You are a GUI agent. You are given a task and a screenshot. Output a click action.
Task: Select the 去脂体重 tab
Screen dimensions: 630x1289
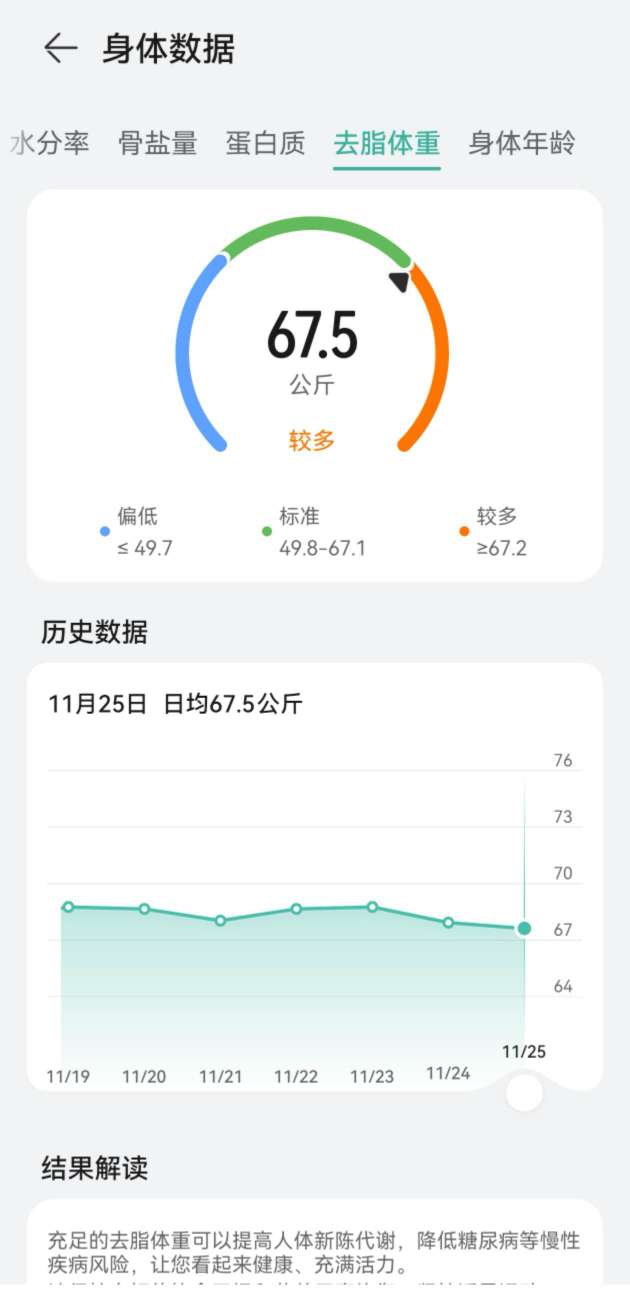click(x=387, y=143)
